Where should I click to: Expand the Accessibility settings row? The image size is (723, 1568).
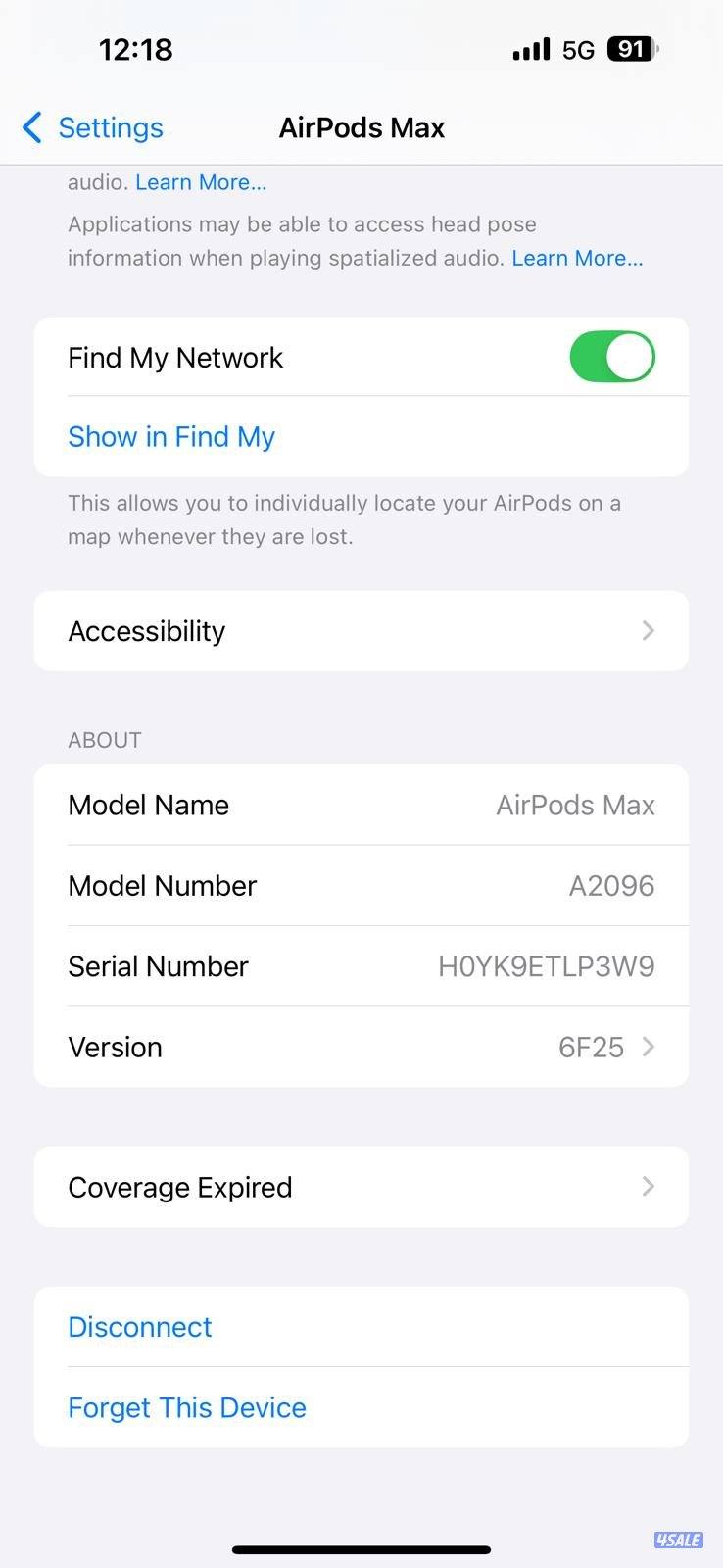click(x=361, y=631)
